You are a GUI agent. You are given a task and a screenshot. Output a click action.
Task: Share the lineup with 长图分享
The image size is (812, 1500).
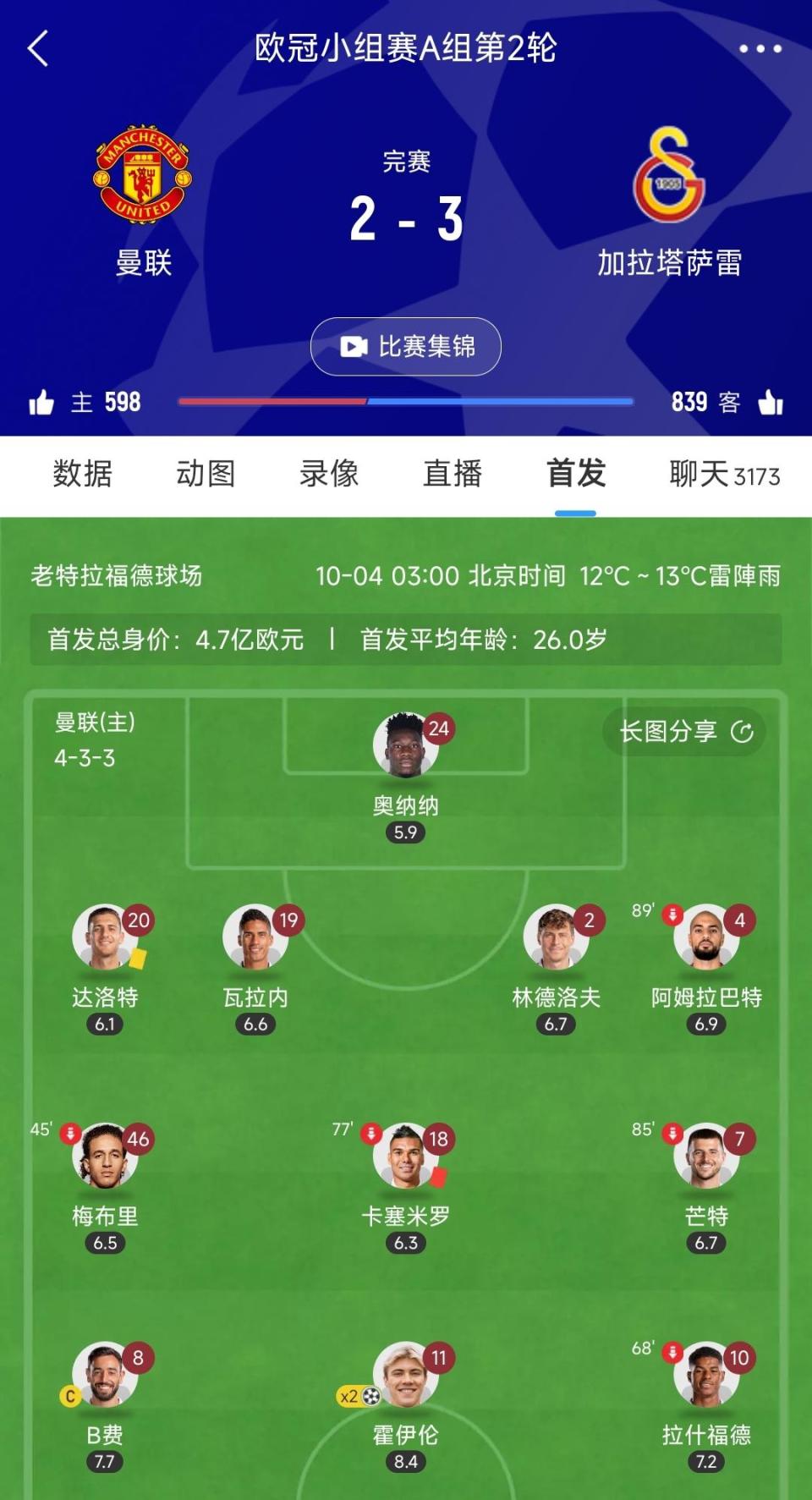(x=684, y=732)
